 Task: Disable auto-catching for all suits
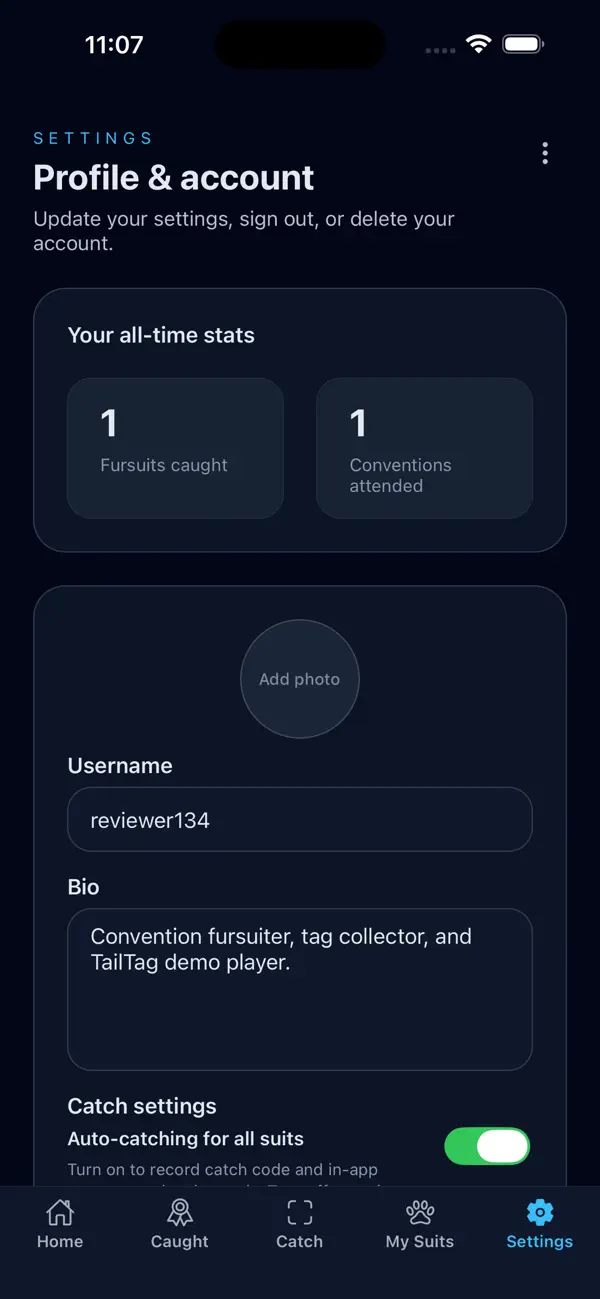487,1146
